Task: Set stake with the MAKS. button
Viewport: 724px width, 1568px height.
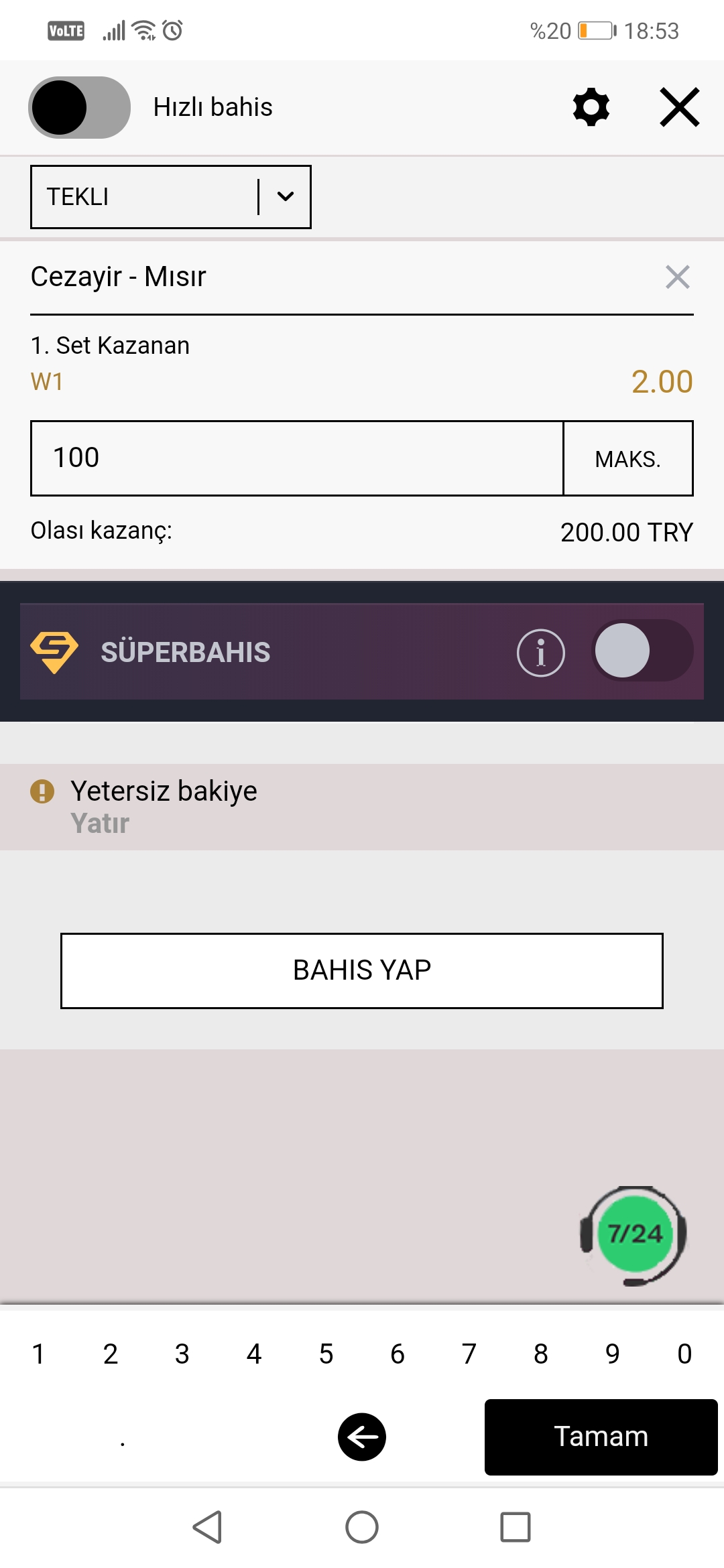Action: click(x=628, y=458)
